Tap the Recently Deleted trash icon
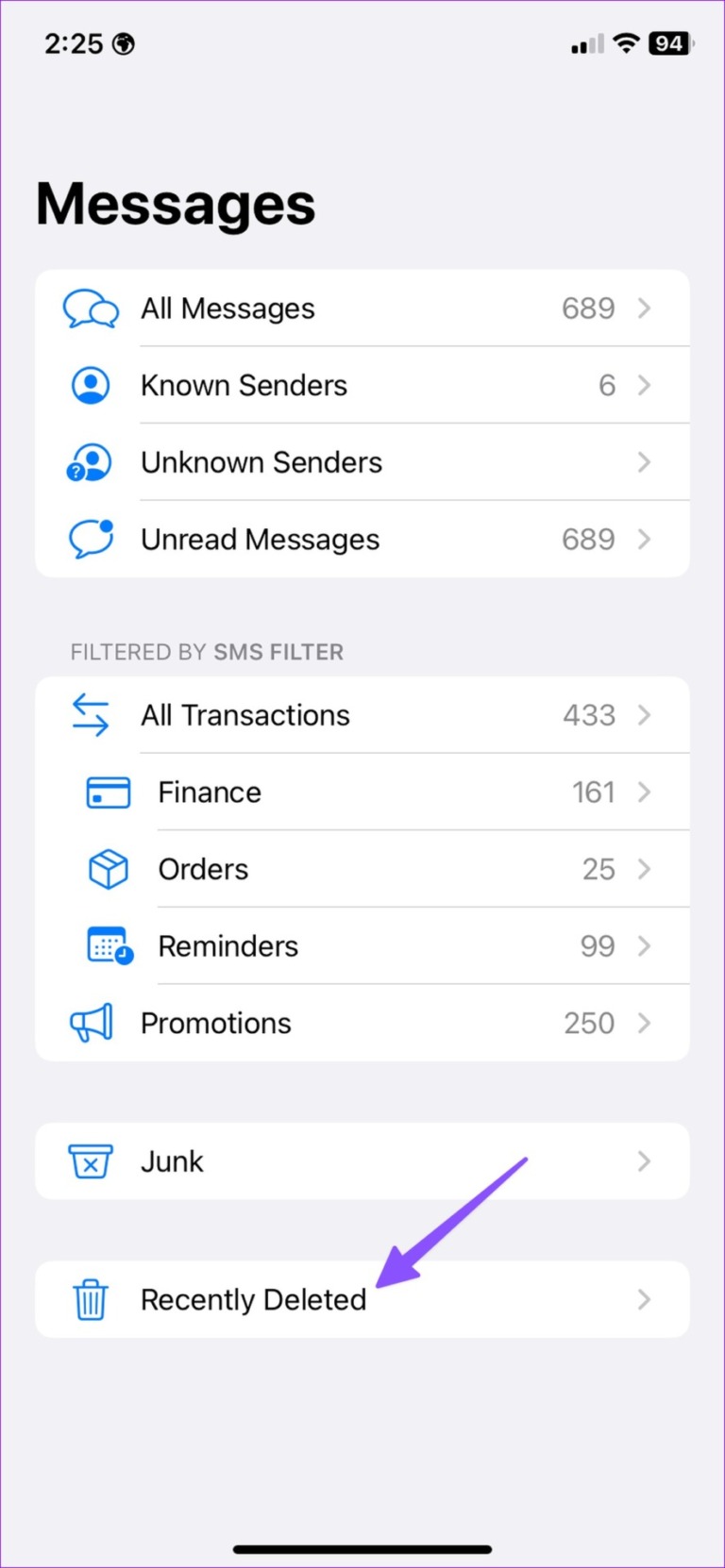 coord(90,1299)
